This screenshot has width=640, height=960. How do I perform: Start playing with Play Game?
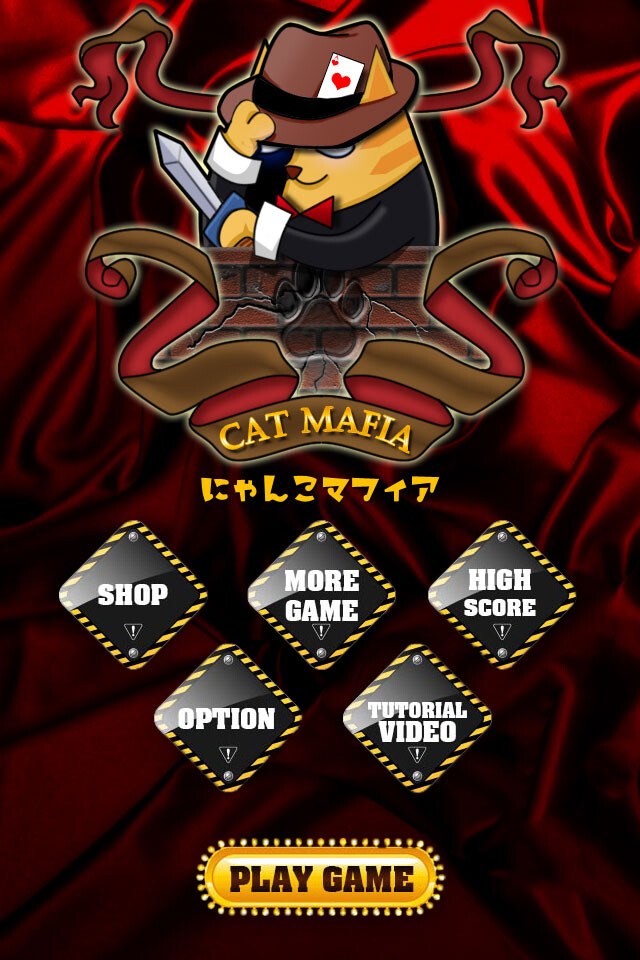click(321, 879)
